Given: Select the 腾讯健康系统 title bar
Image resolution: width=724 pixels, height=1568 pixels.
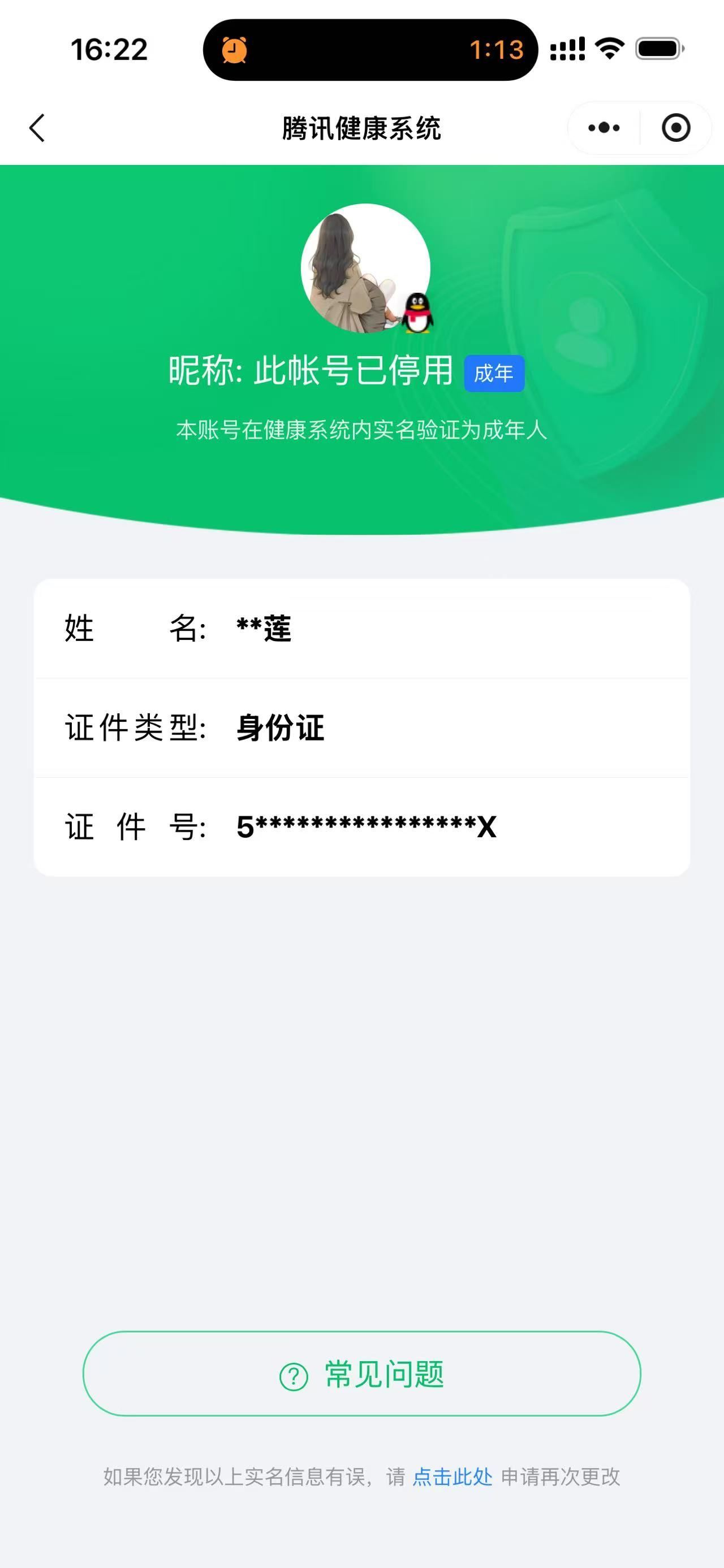Looking at the screenshot, I should (x=361, y=128).
